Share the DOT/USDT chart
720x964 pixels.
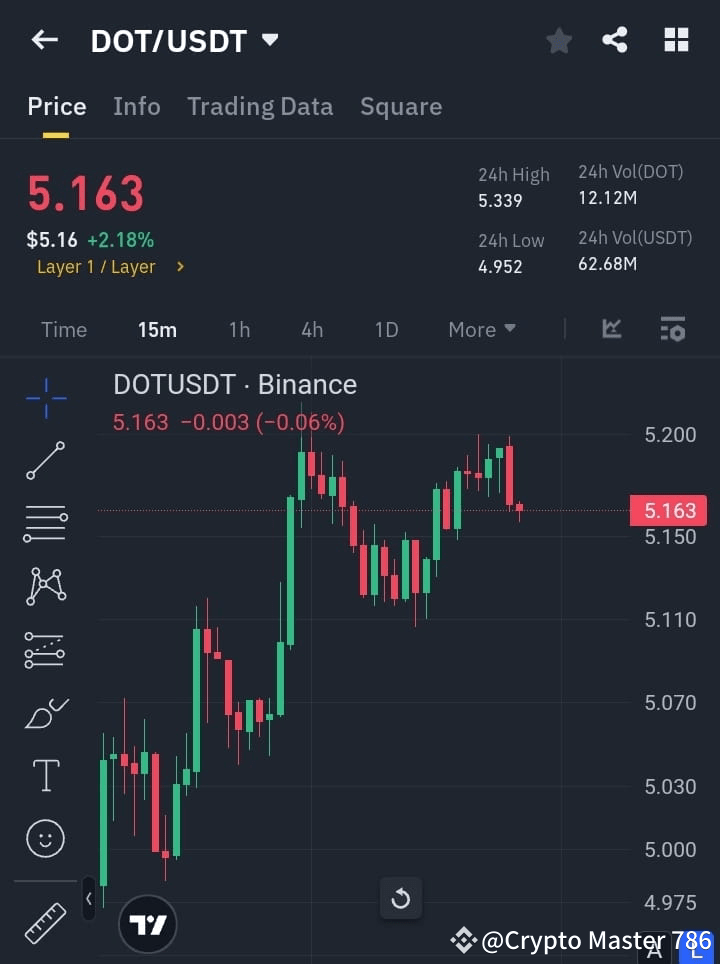[615, 40]
